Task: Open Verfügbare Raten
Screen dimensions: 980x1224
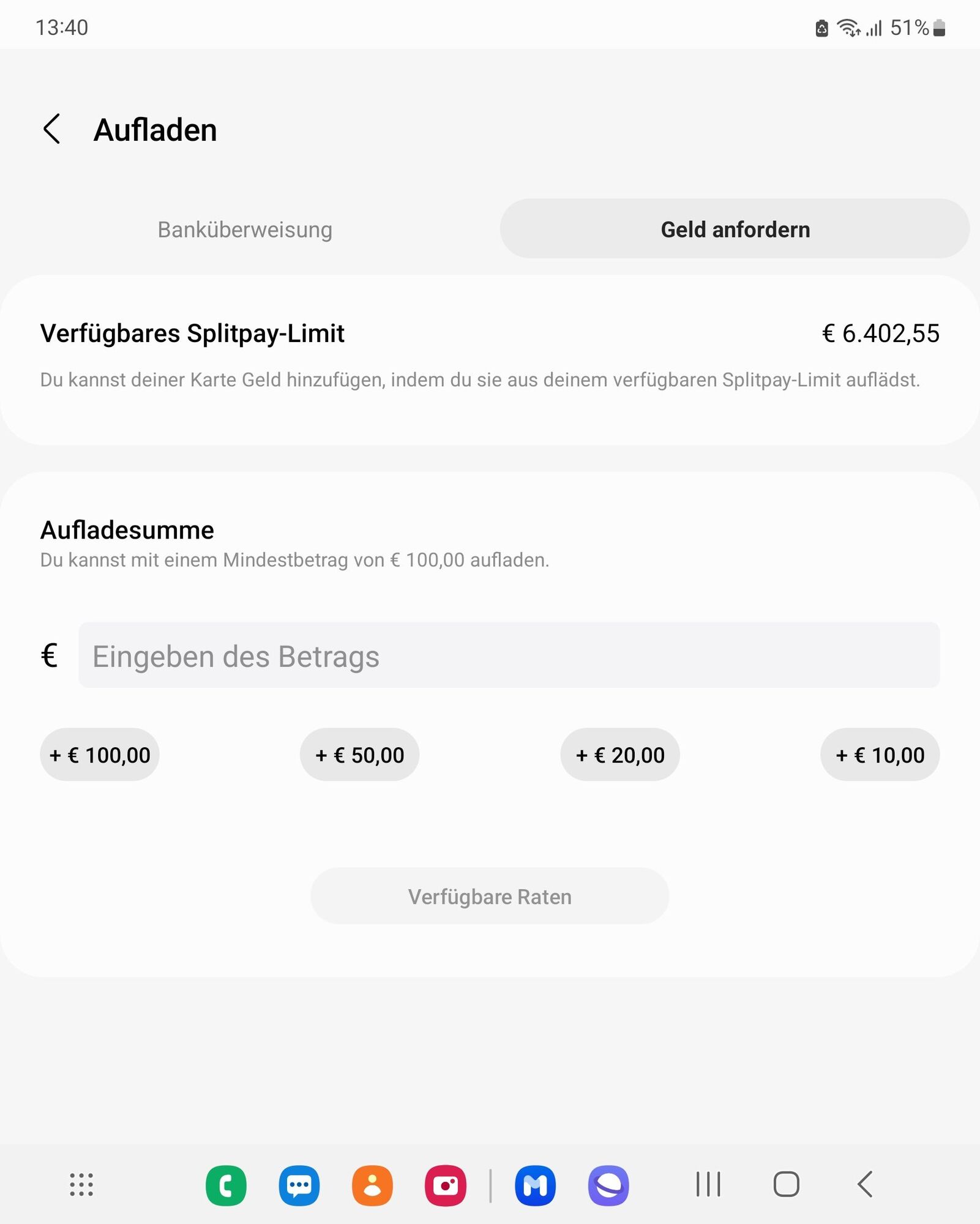Action: pyautogui.click(x=490, y=897)
